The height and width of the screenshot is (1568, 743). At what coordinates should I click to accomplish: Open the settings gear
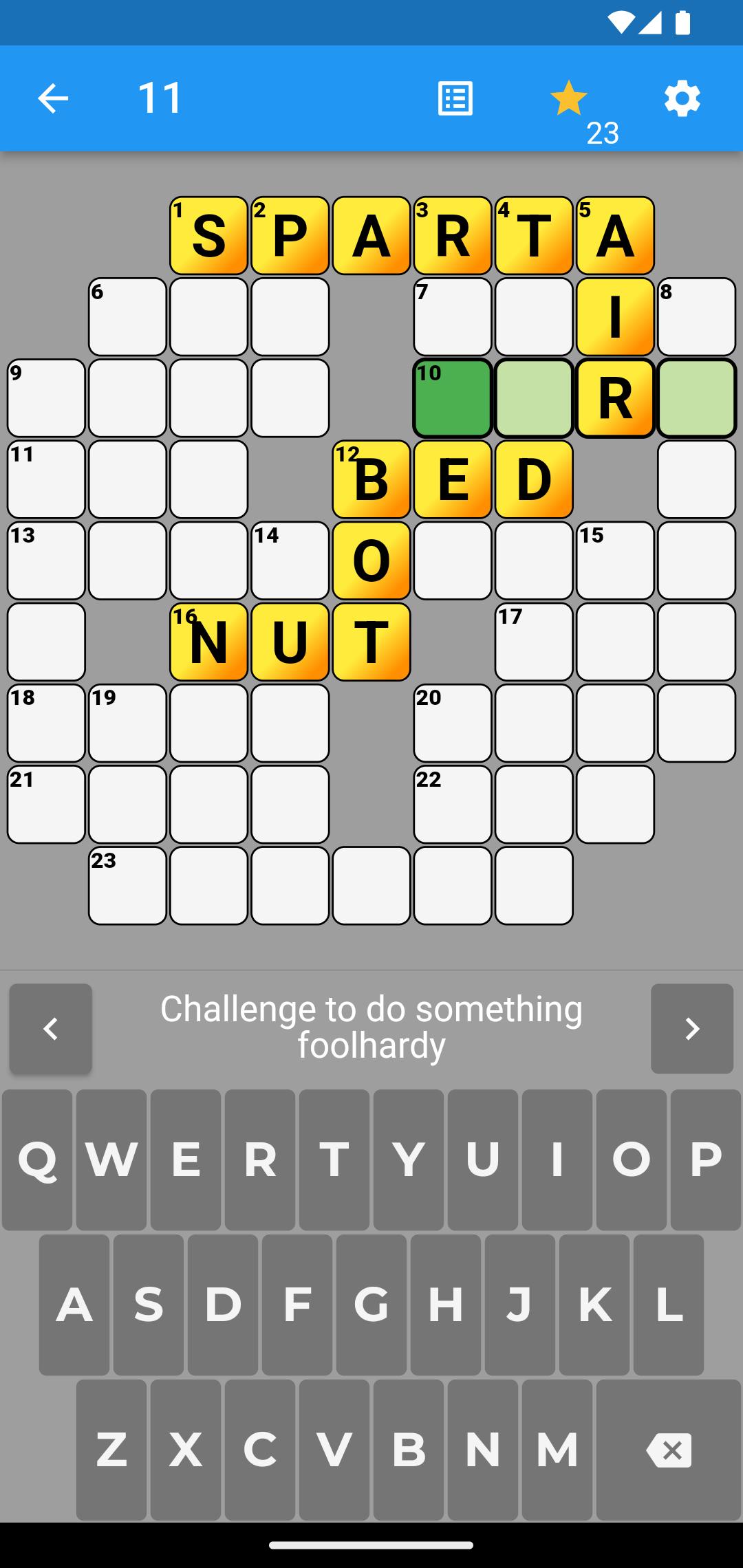tap(682, 98)
